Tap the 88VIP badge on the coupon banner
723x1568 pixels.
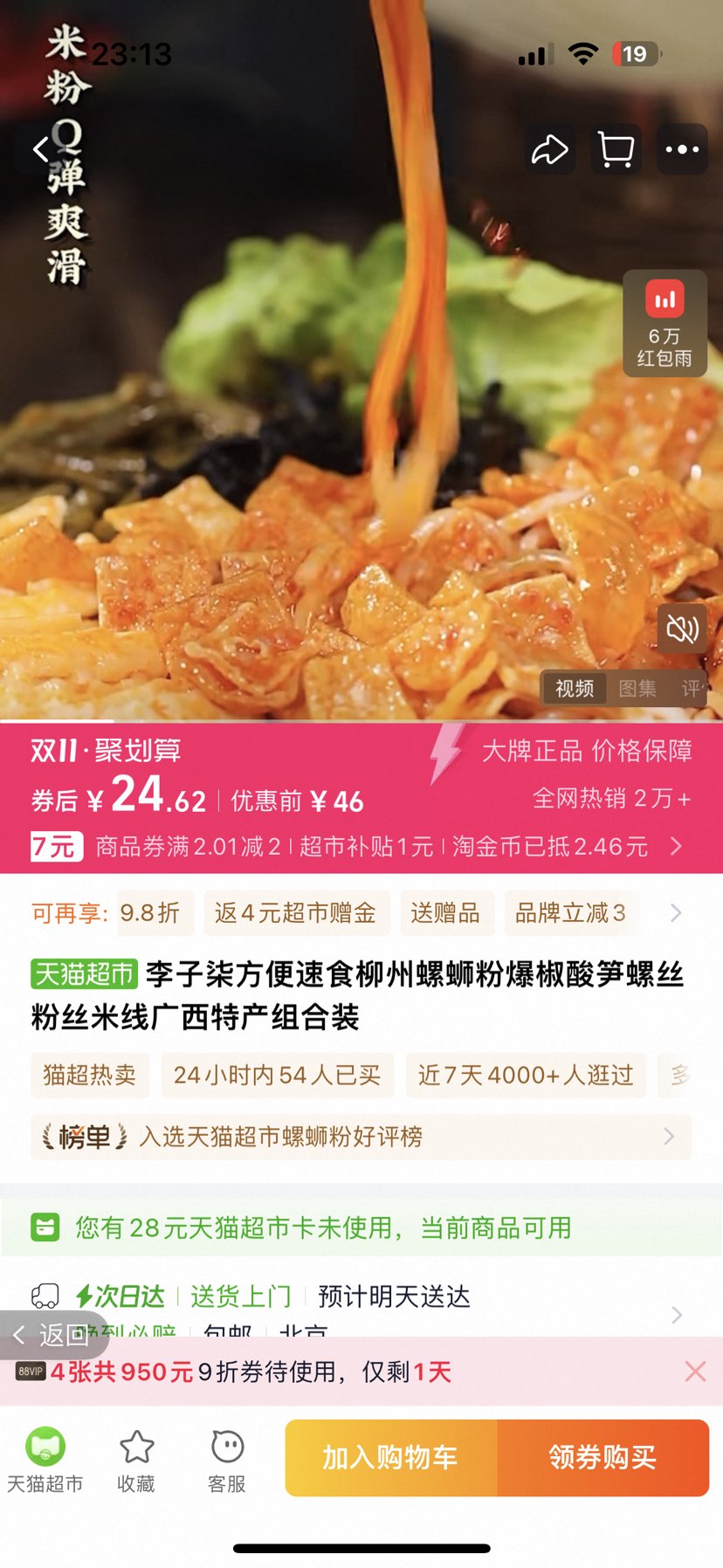coord(34,1372)
